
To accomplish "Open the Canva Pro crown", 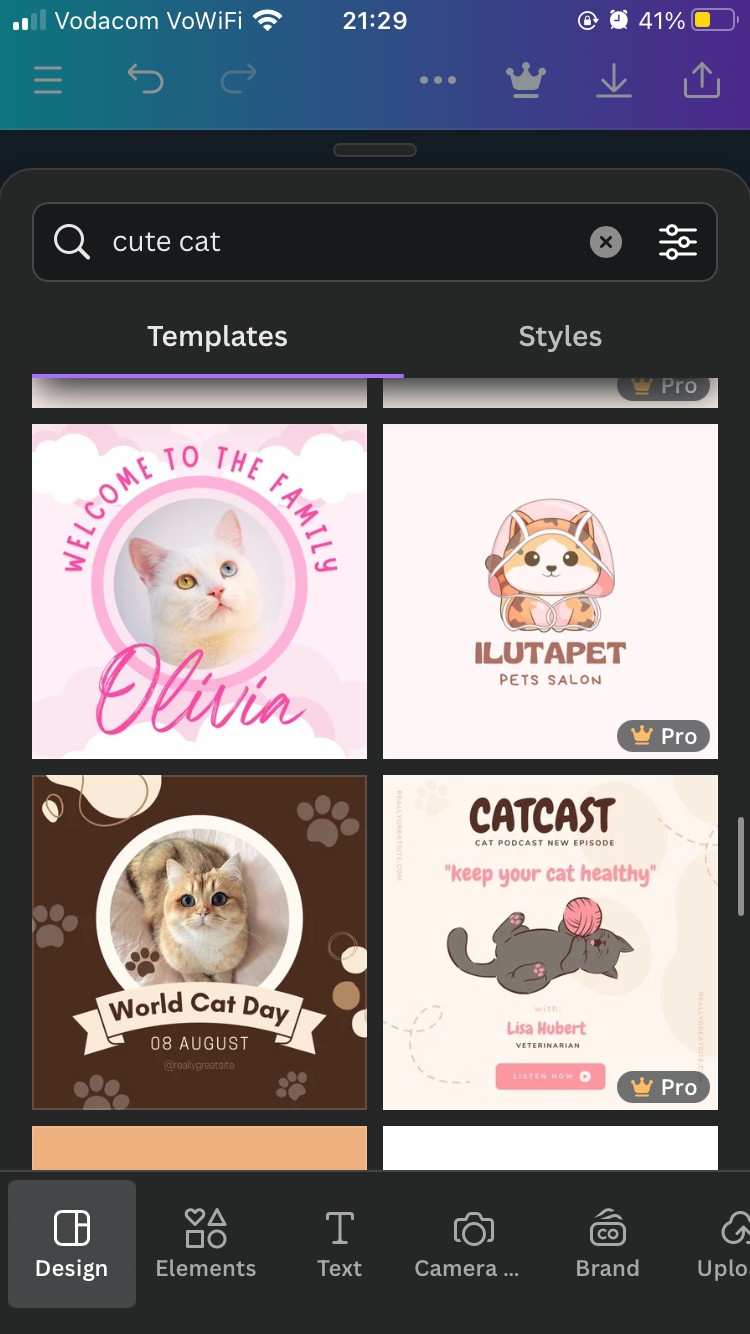I will pos(526,80).
